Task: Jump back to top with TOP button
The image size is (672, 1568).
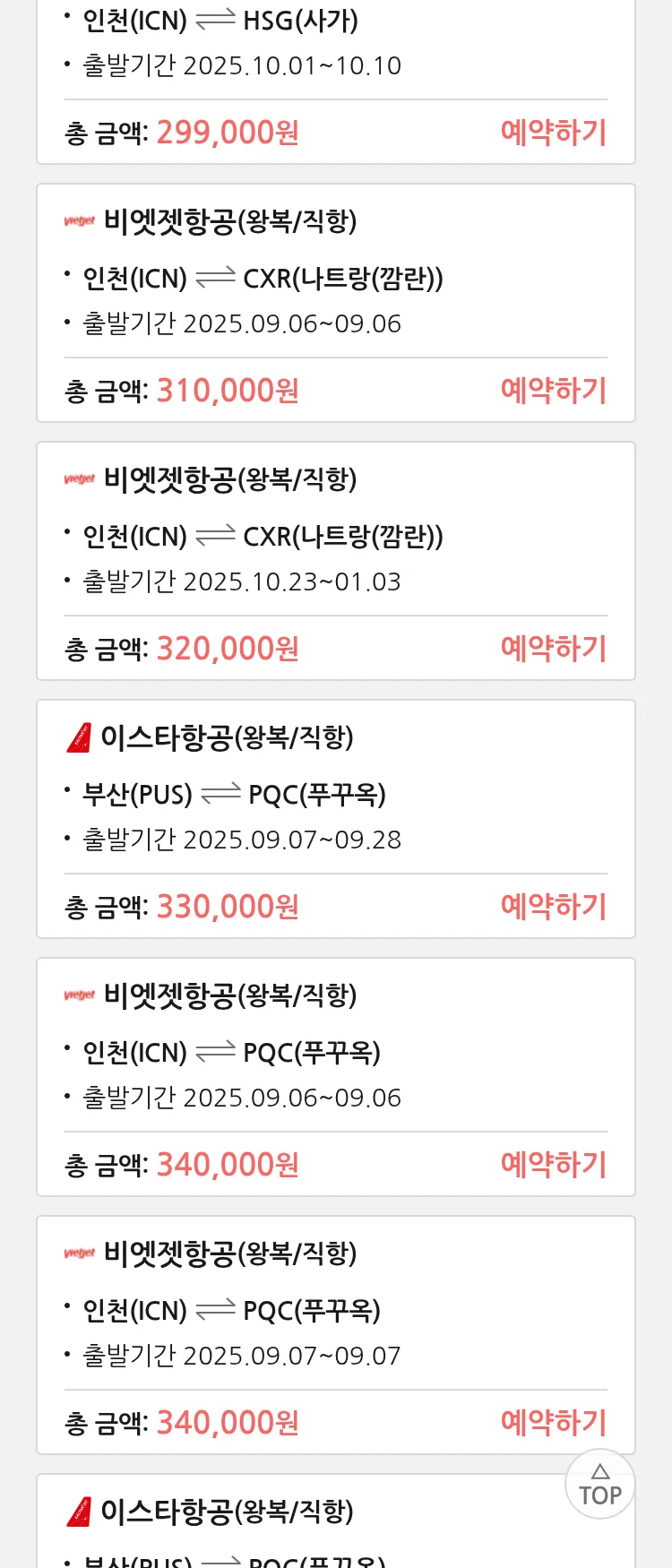Action: [600, 1485]
